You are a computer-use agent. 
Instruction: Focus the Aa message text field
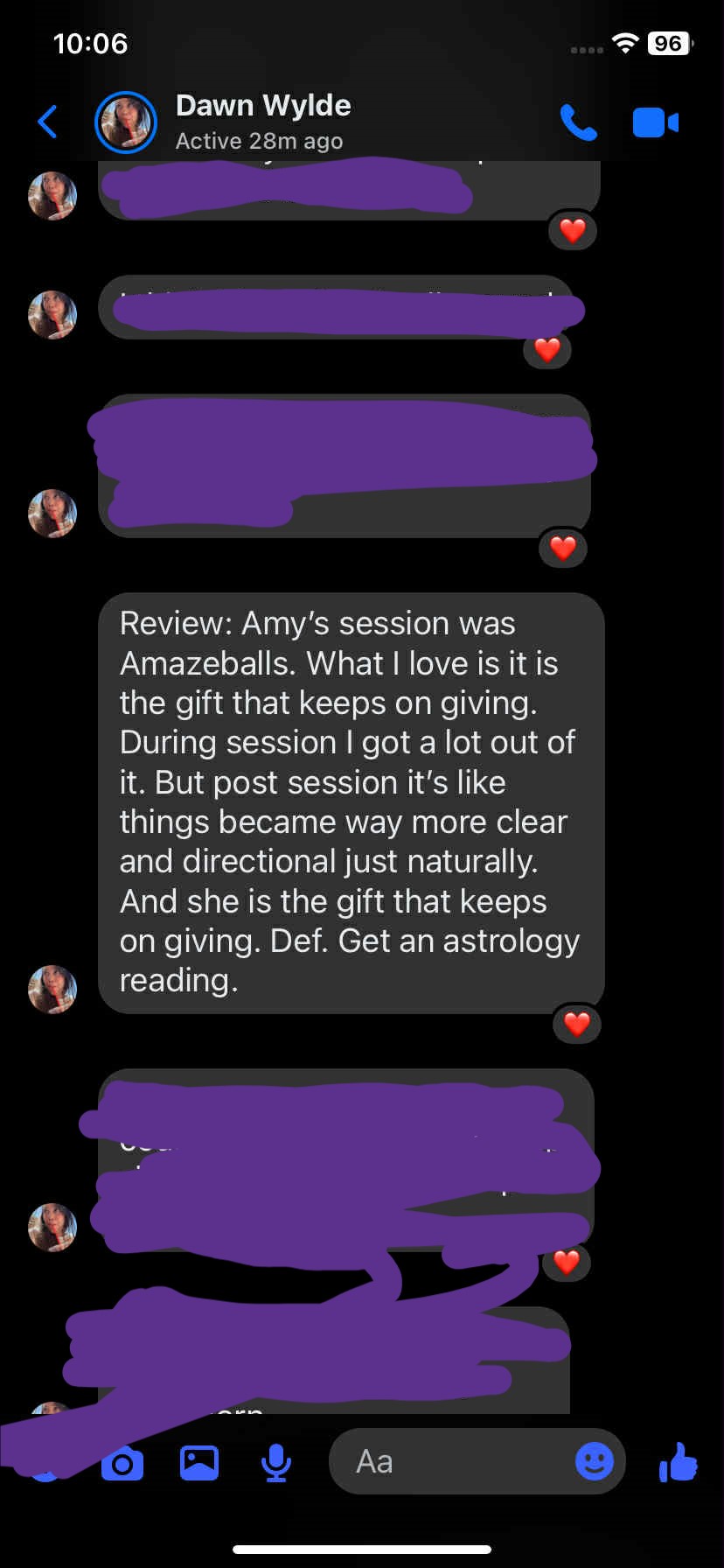click(x=446, y=1461)
